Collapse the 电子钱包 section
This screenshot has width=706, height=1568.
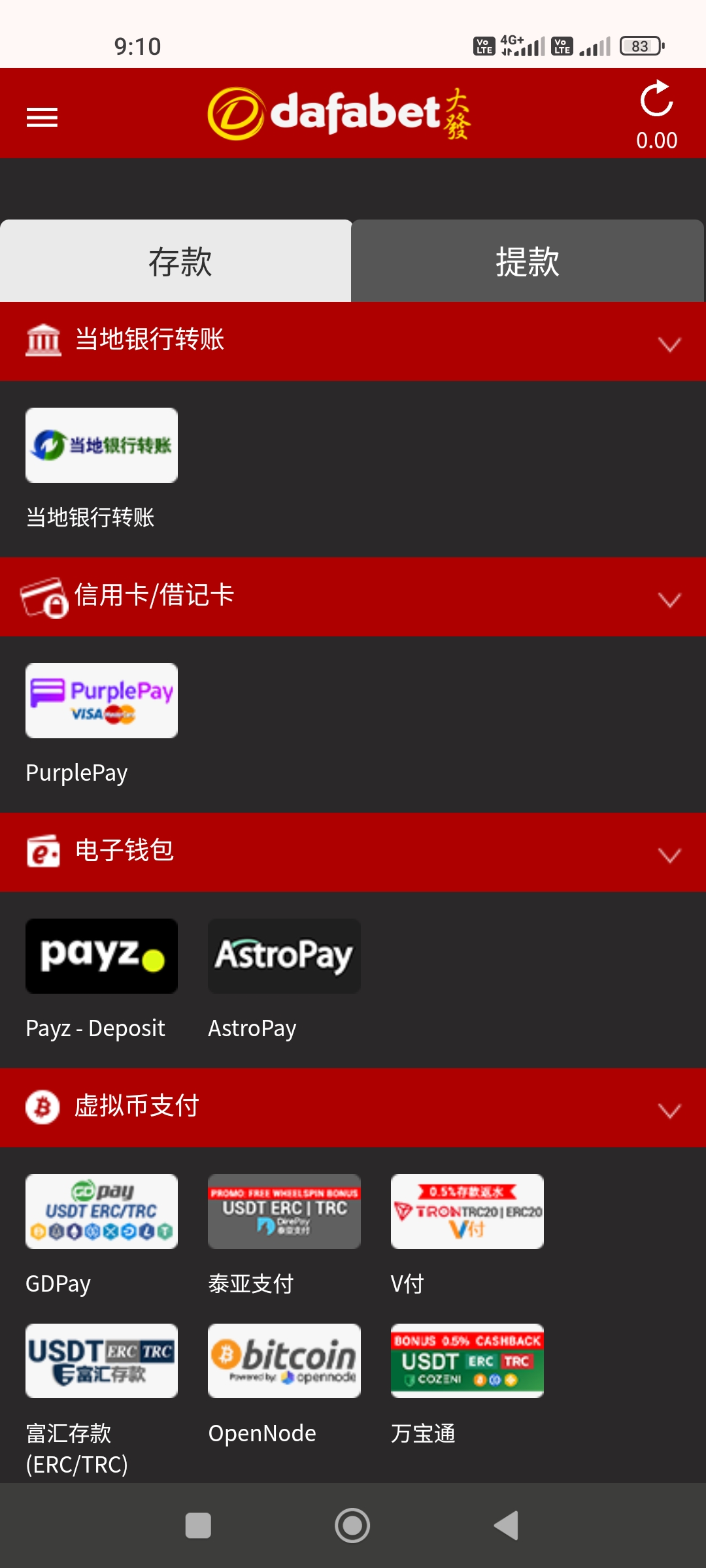click(x=669, y=854)
